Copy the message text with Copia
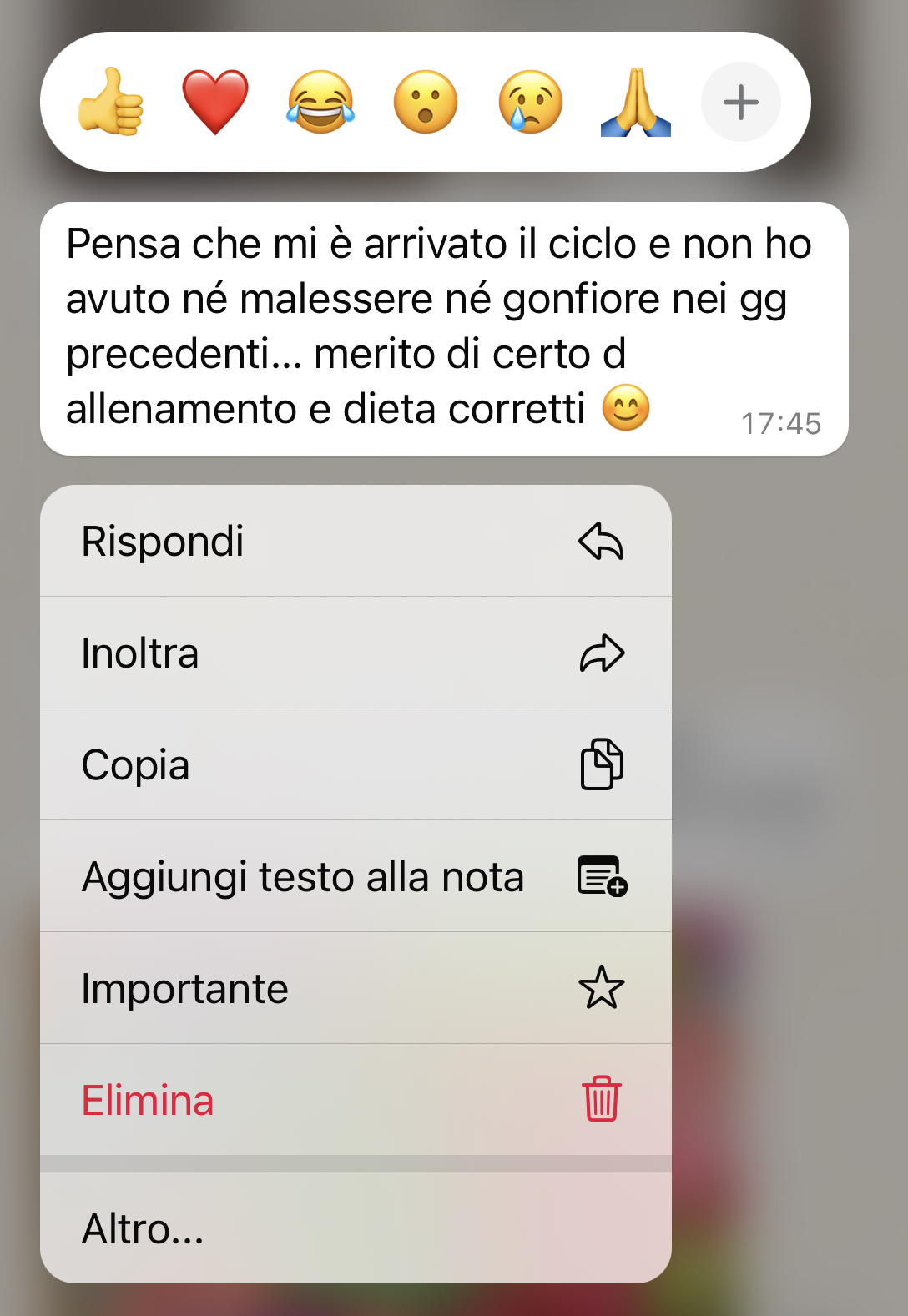The height and width of the screenshot is (1316, 908). 356,764
